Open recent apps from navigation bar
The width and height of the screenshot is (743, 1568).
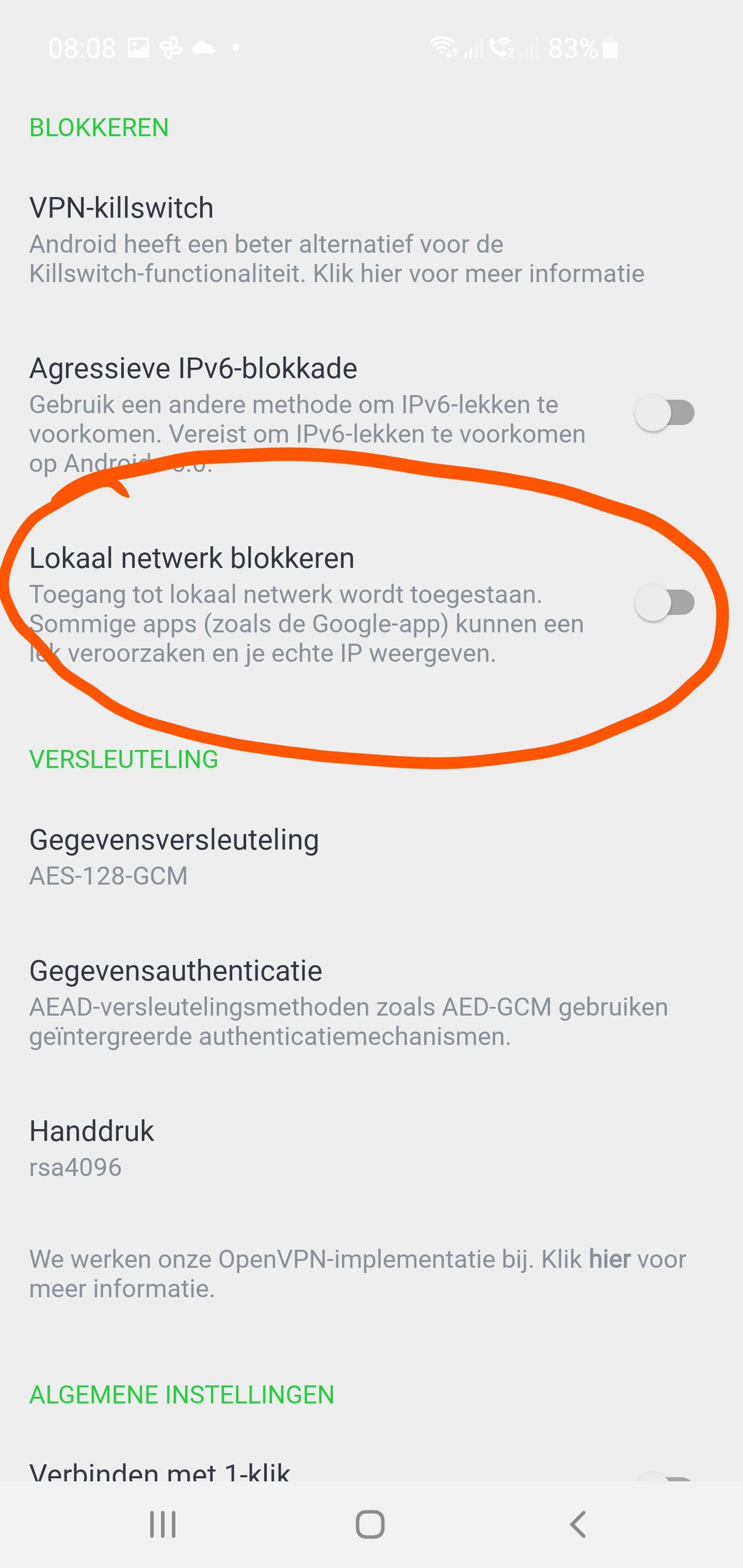click(163, 1524)
